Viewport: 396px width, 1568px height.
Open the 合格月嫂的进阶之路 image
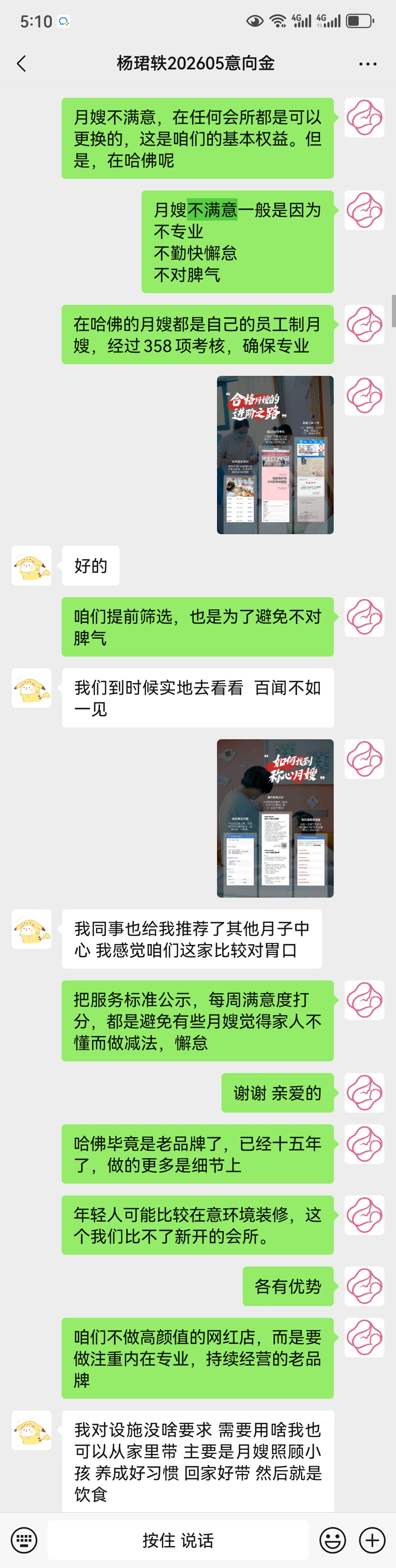point(275,455)
